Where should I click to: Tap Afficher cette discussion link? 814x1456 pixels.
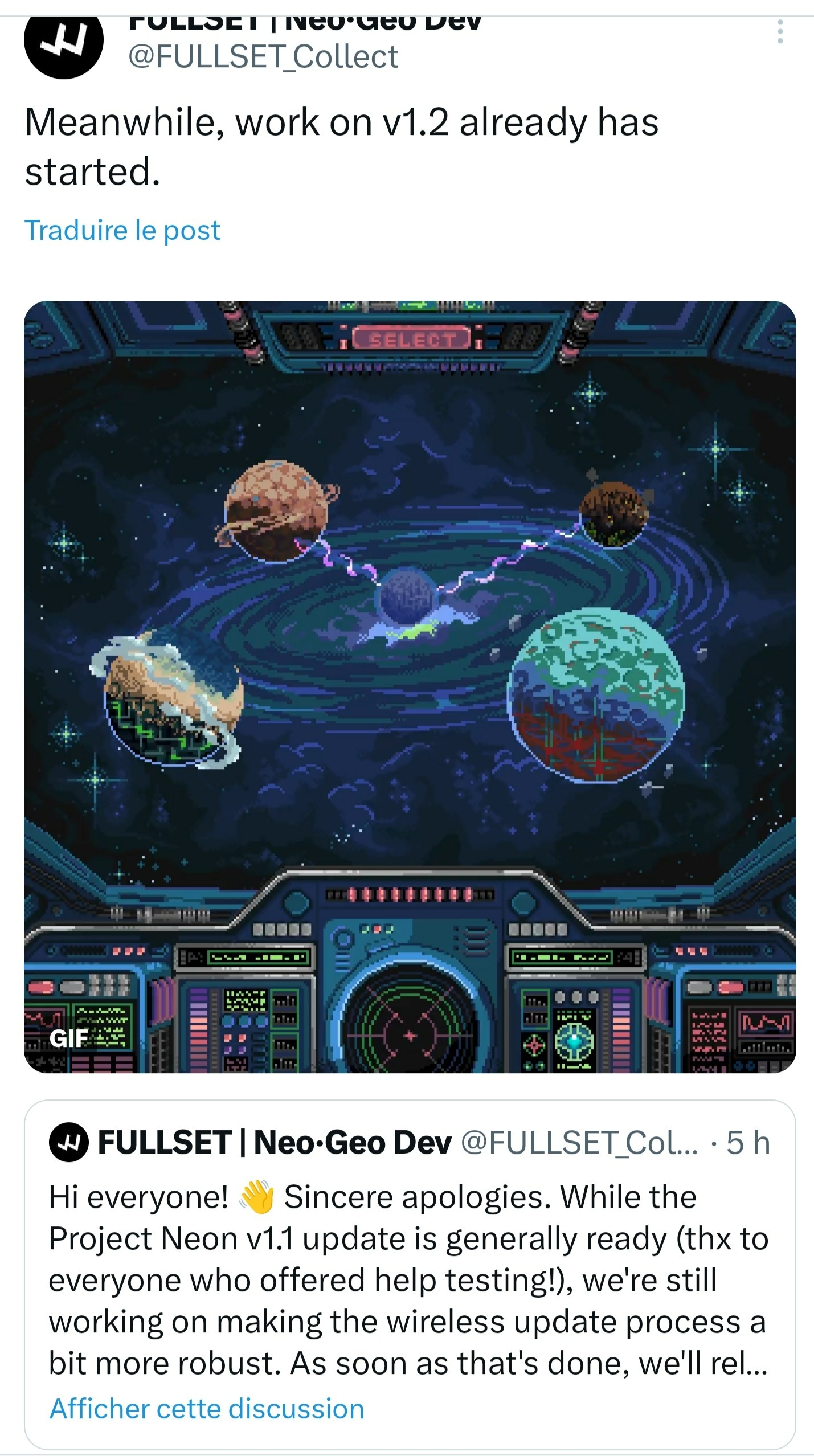207,1409
